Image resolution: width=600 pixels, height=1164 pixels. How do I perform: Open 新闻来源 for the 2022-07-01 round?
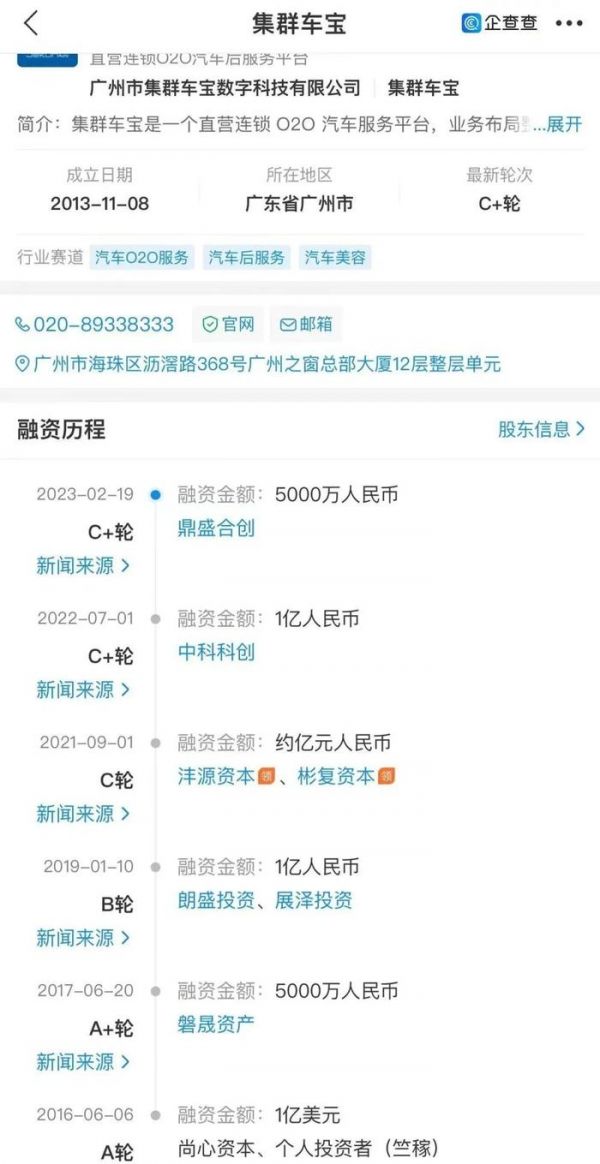point(83,690)
